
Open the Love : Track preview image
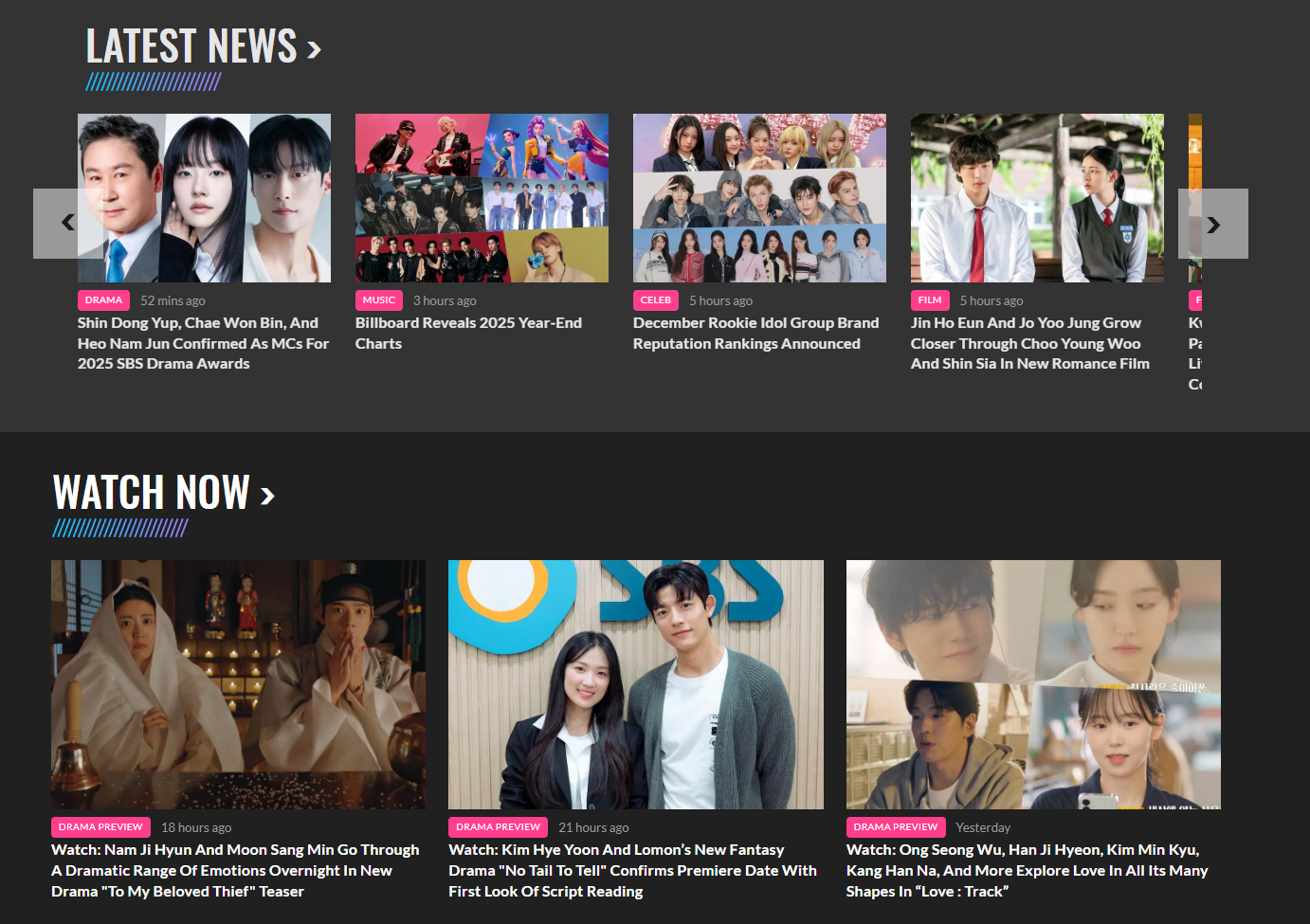coord(1033,684)
